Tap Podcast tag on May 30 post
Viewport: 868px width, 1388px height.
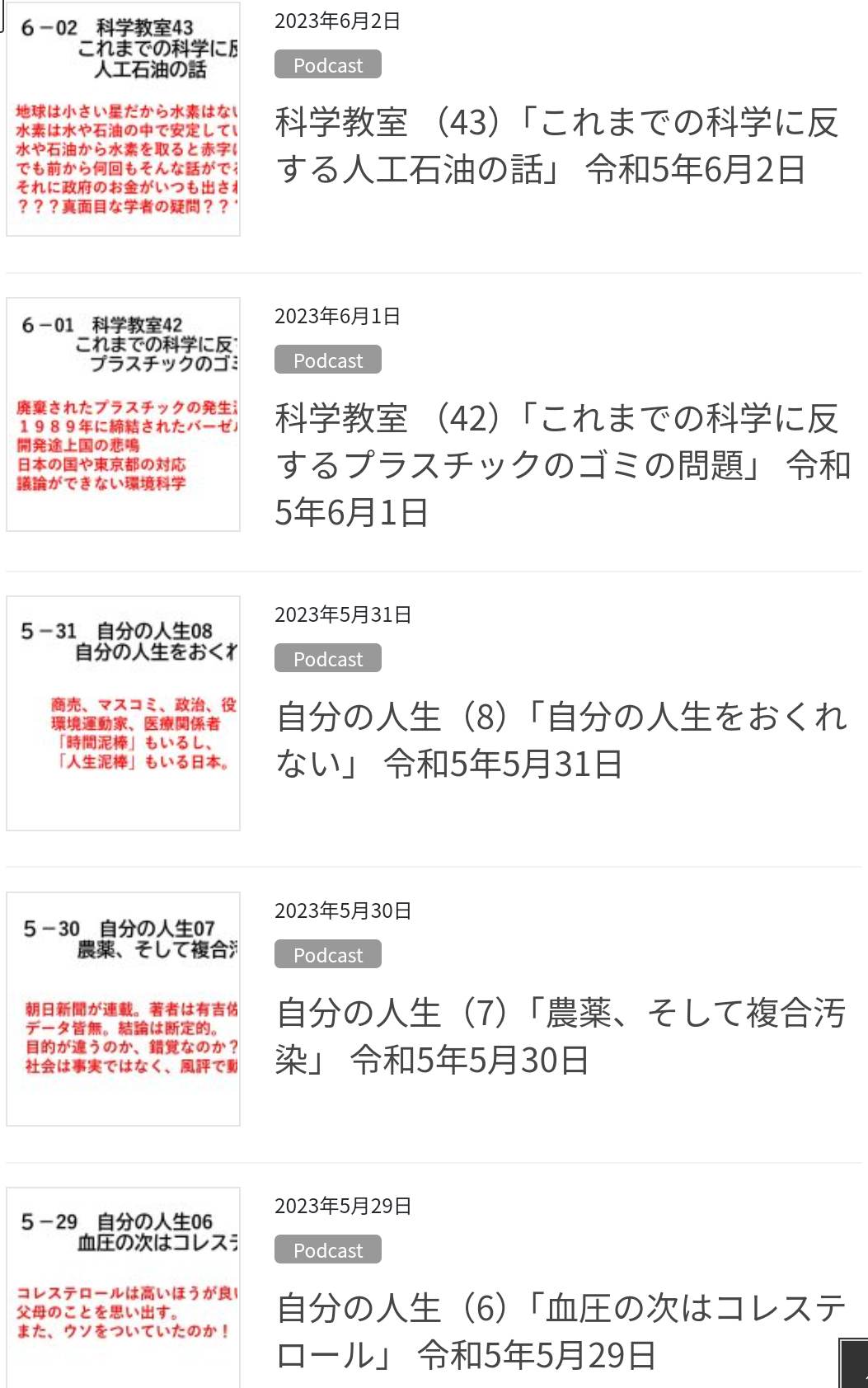pyautogui.click(x=327, y=955)
